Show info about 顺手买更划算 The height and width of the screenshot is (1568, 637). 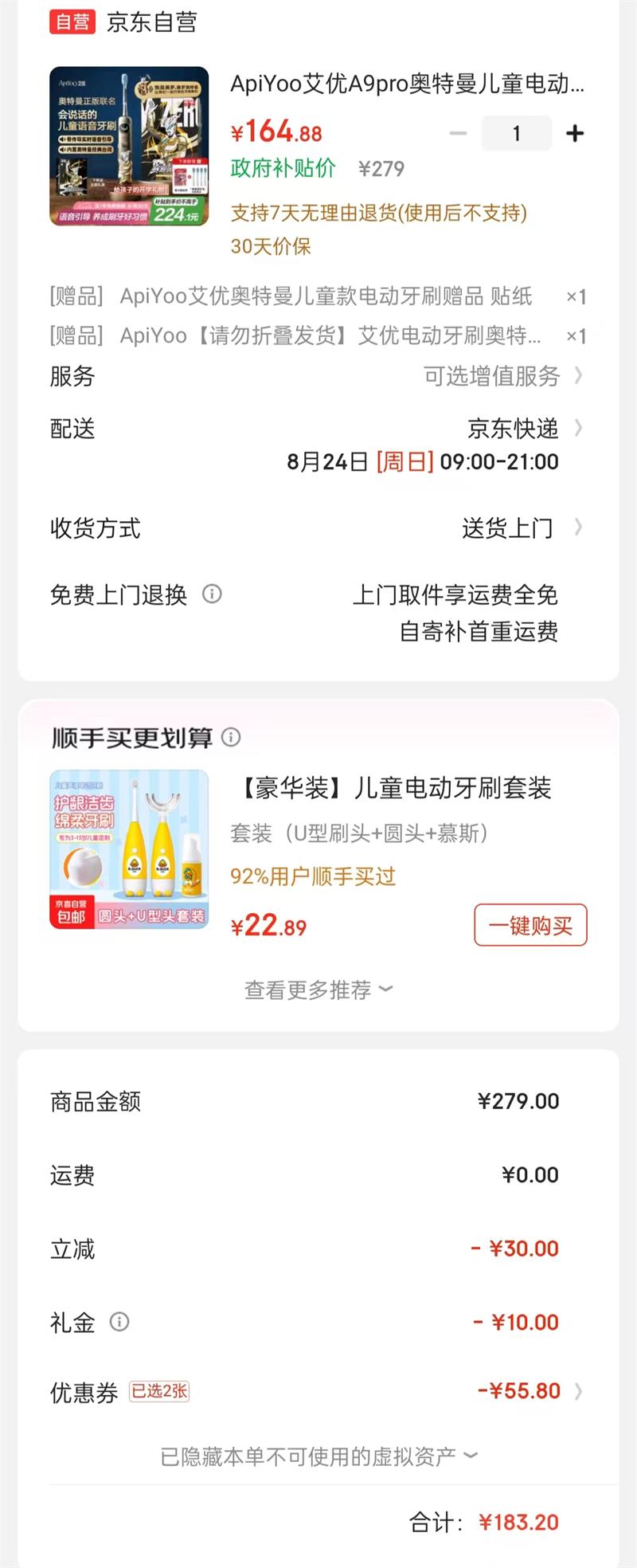tap(231, 737)
